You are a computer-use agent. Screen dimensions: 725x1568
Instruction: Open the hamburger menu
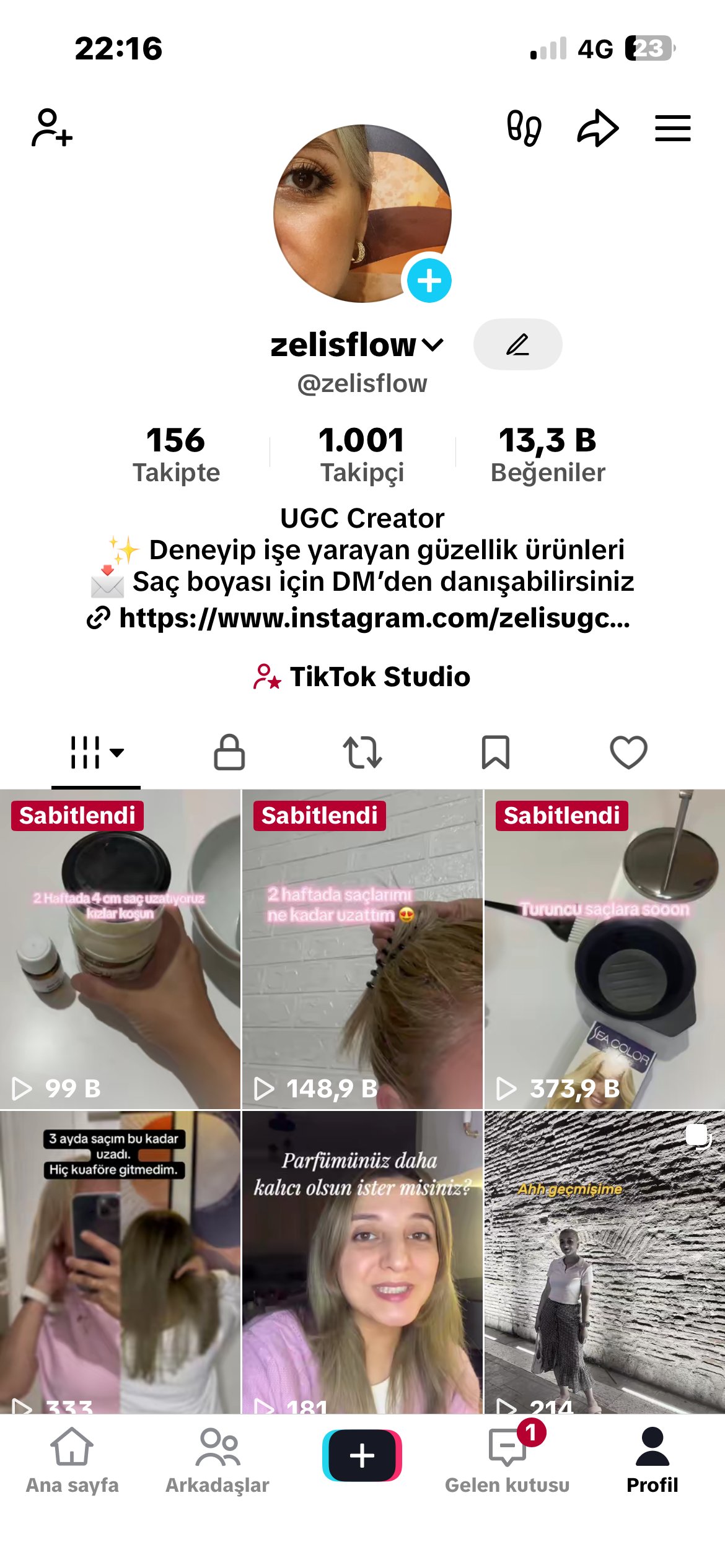click(673, 128)
